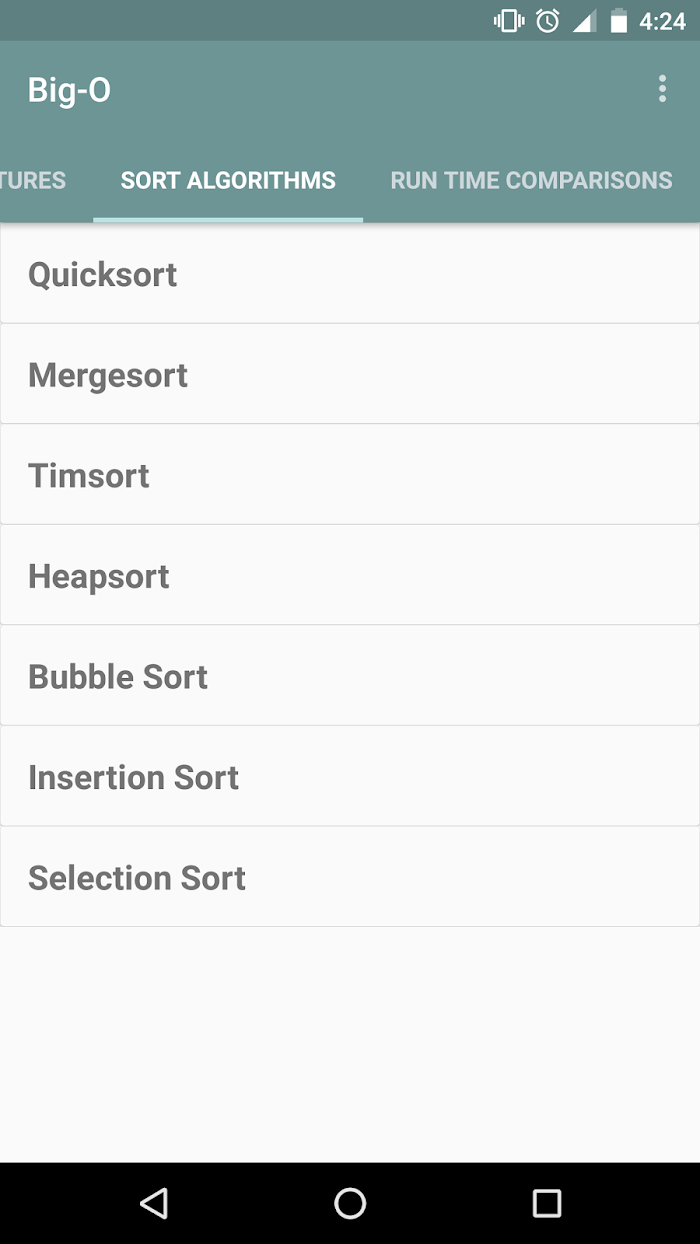Screen dimensions: 700x1244
Task: Open Quicksort details
Action: coord(350,274)
